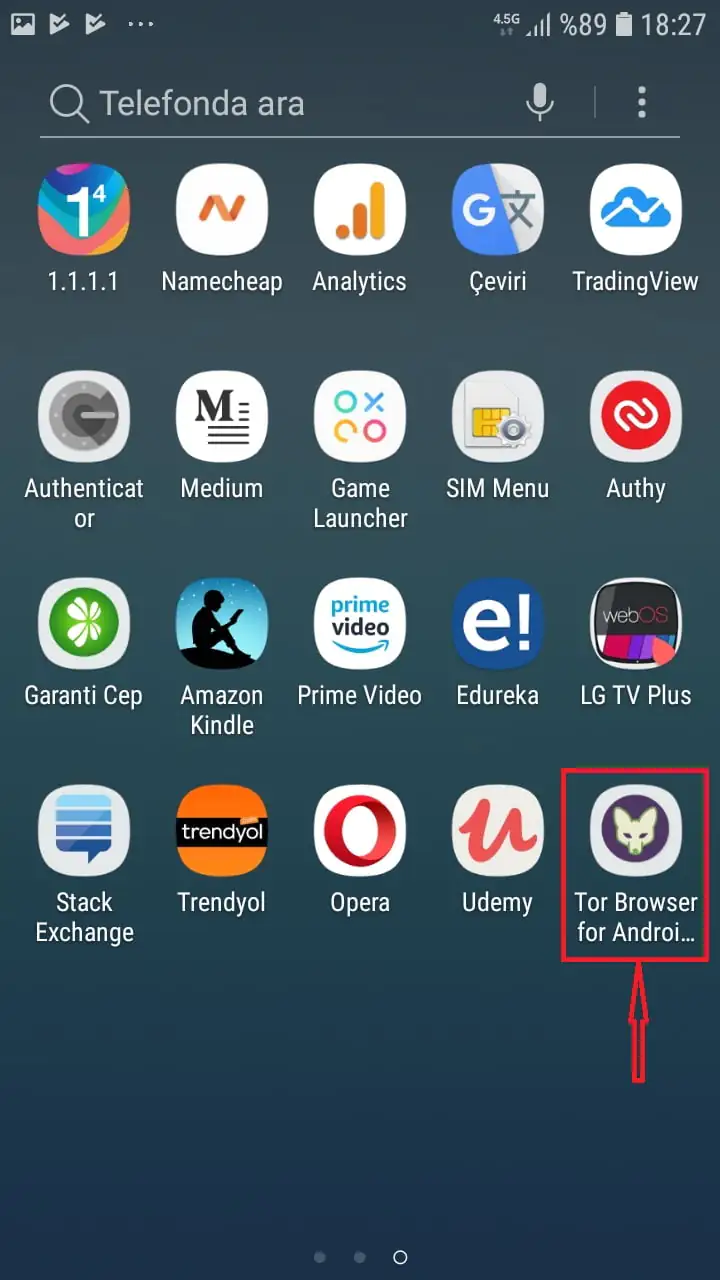Start voice search with the microphone
Image resolution: width=720 pixels, height=1280 pixels.
(x=540, y=102)
